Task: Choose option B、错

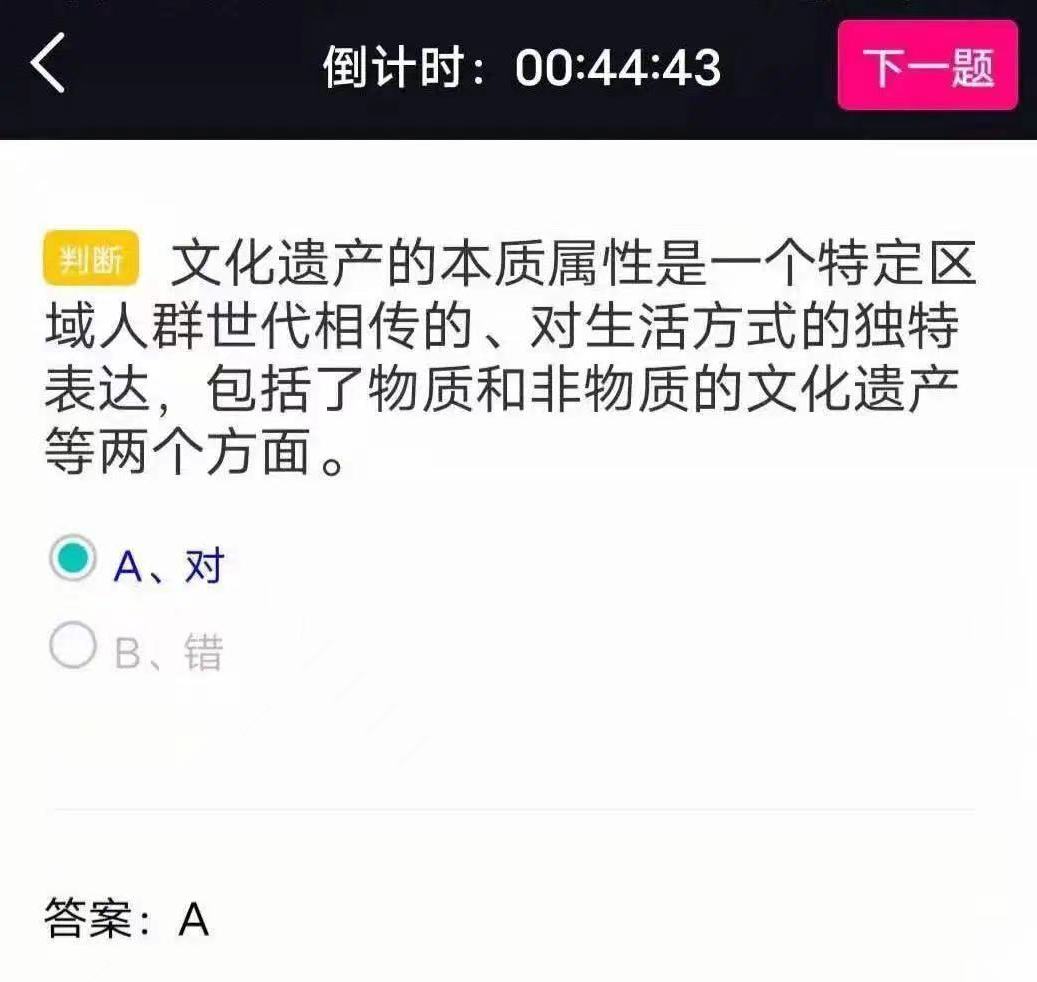Action: tap(74, 647)
